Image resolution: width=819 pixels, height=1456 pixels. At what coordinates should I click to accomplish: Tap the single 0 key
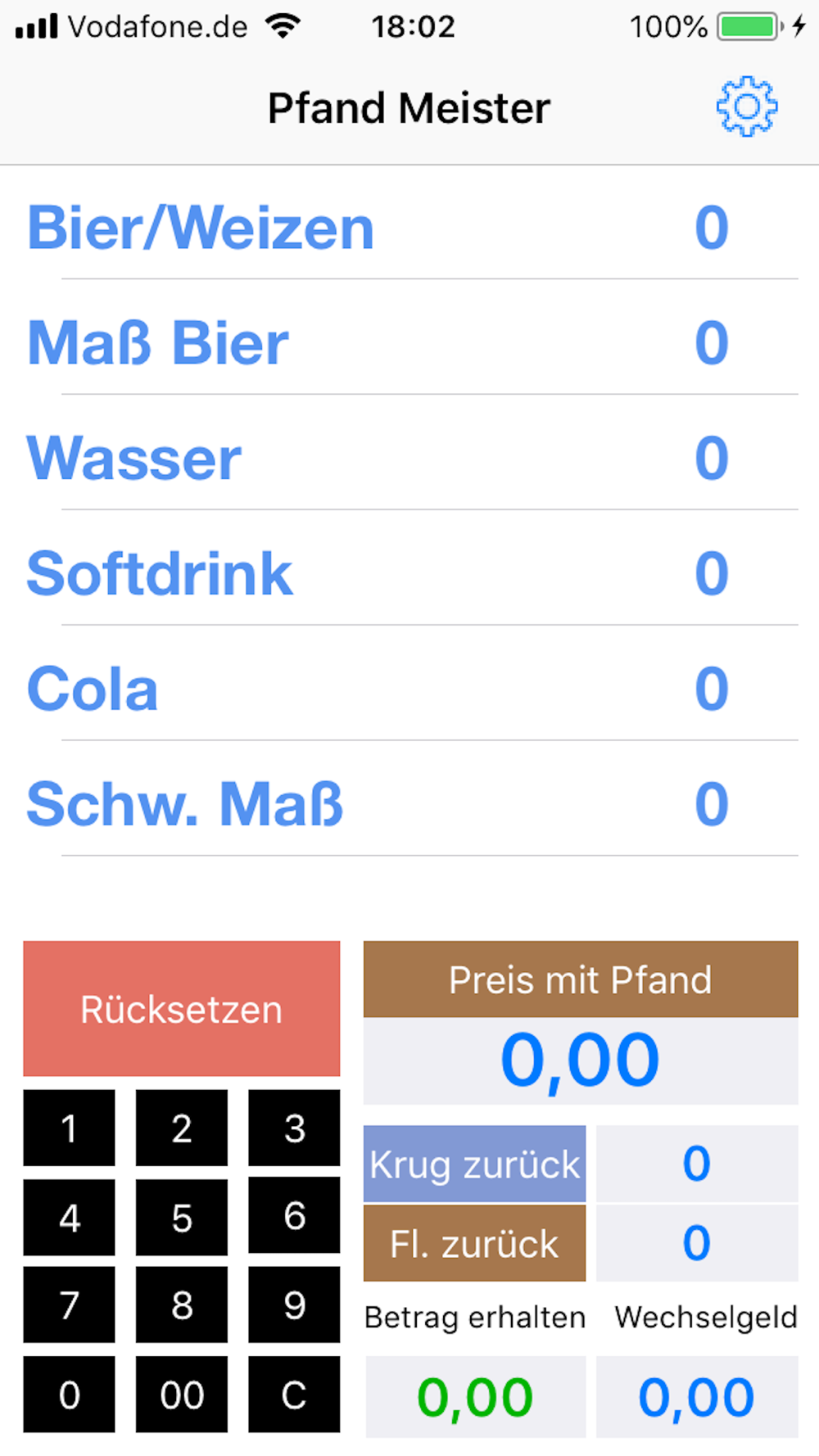69,1395
